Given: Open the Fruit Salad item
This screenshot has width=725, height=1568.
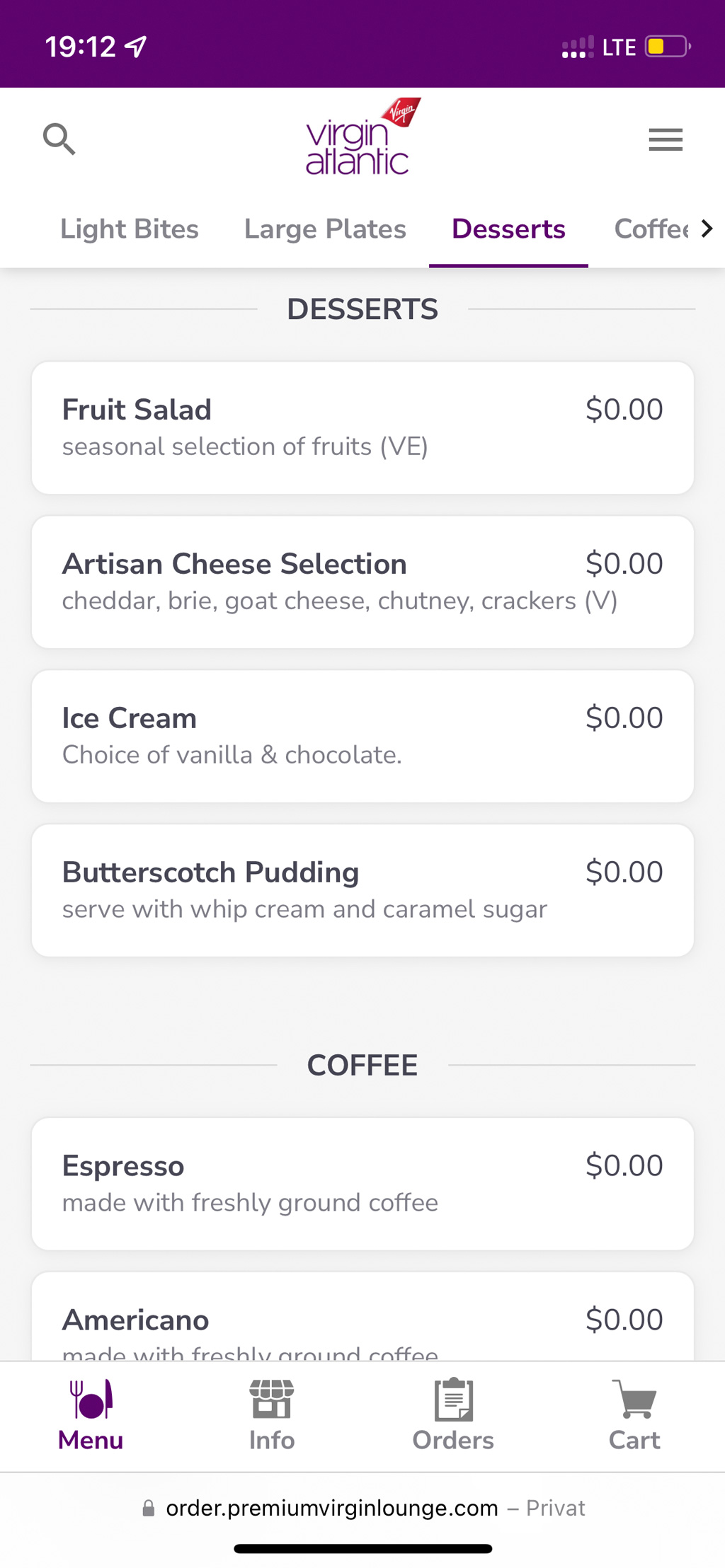Looking at the screenshot, I should (362, 427).
